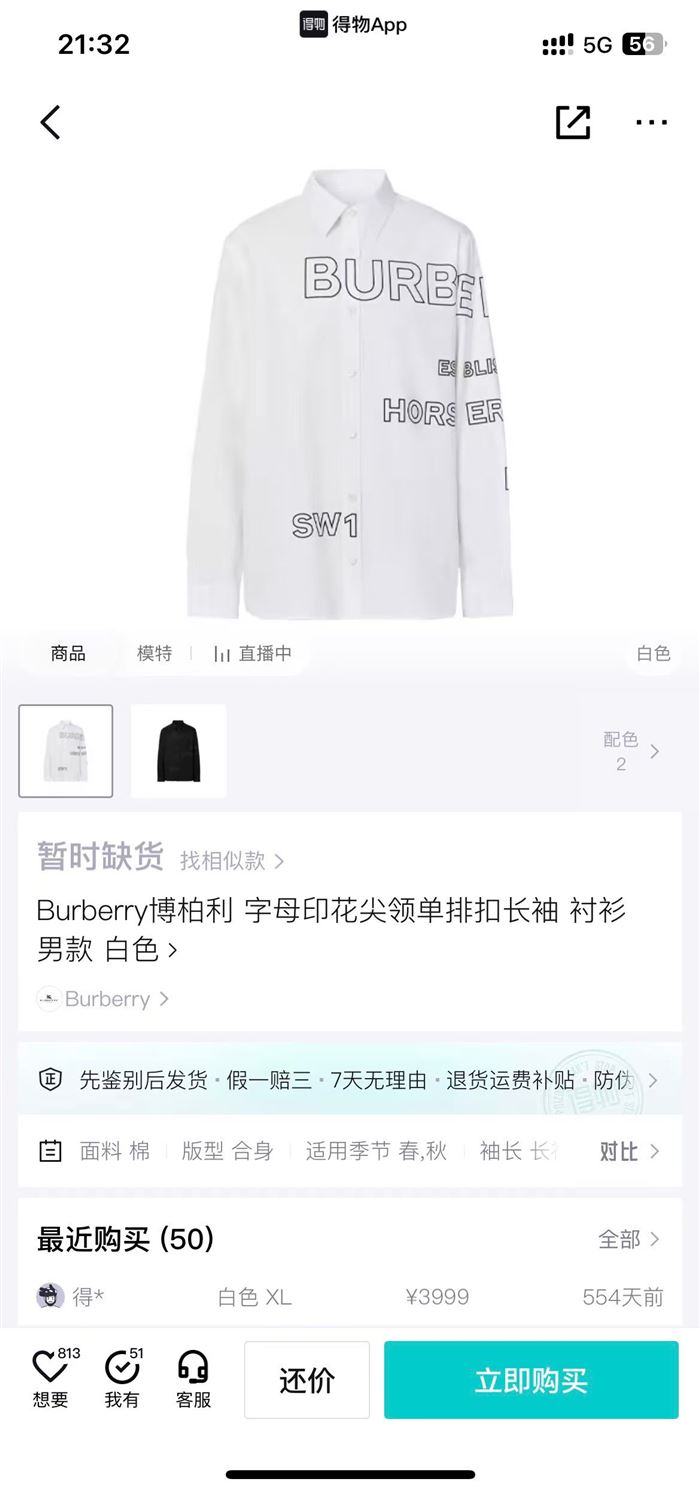700x1493 pixels.
Task: Switch to the 模特 tab
Action: coord(154,653)
